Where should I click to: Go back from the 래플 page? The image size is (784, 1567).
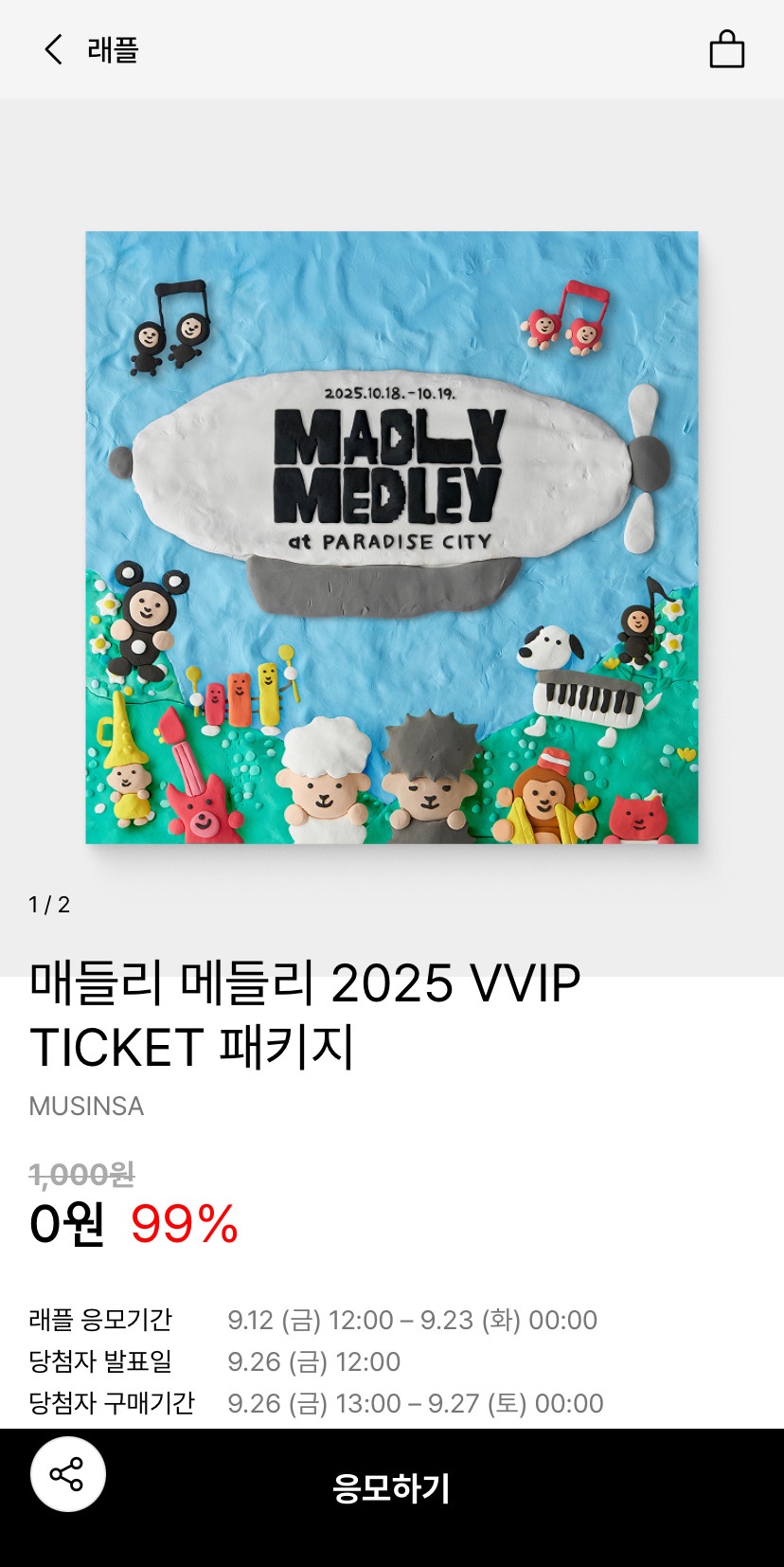pyautogui.click(x=54, y=49)
